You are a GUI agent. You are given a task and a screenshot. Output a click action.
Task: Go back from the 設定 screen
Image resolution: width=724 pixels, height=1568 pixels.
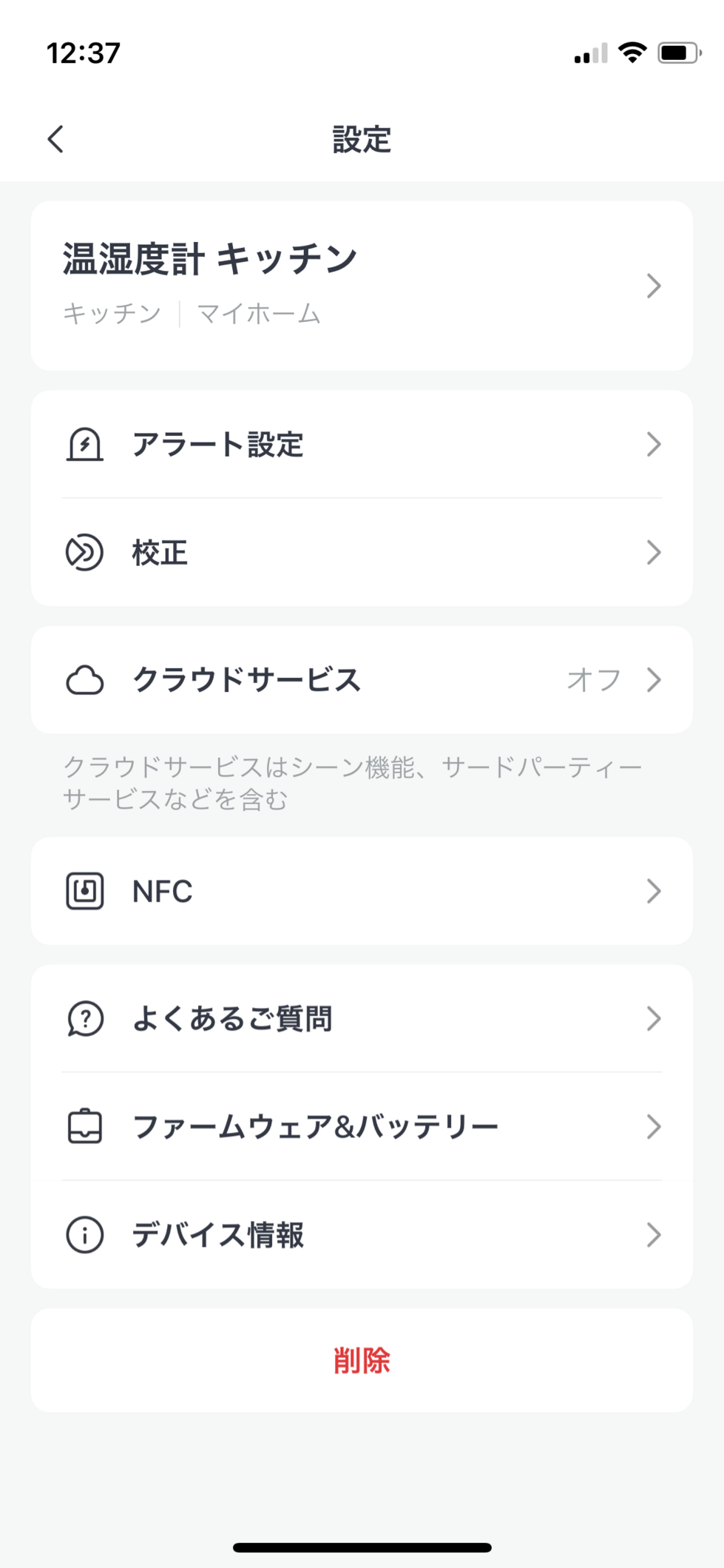tap(55, 138)
